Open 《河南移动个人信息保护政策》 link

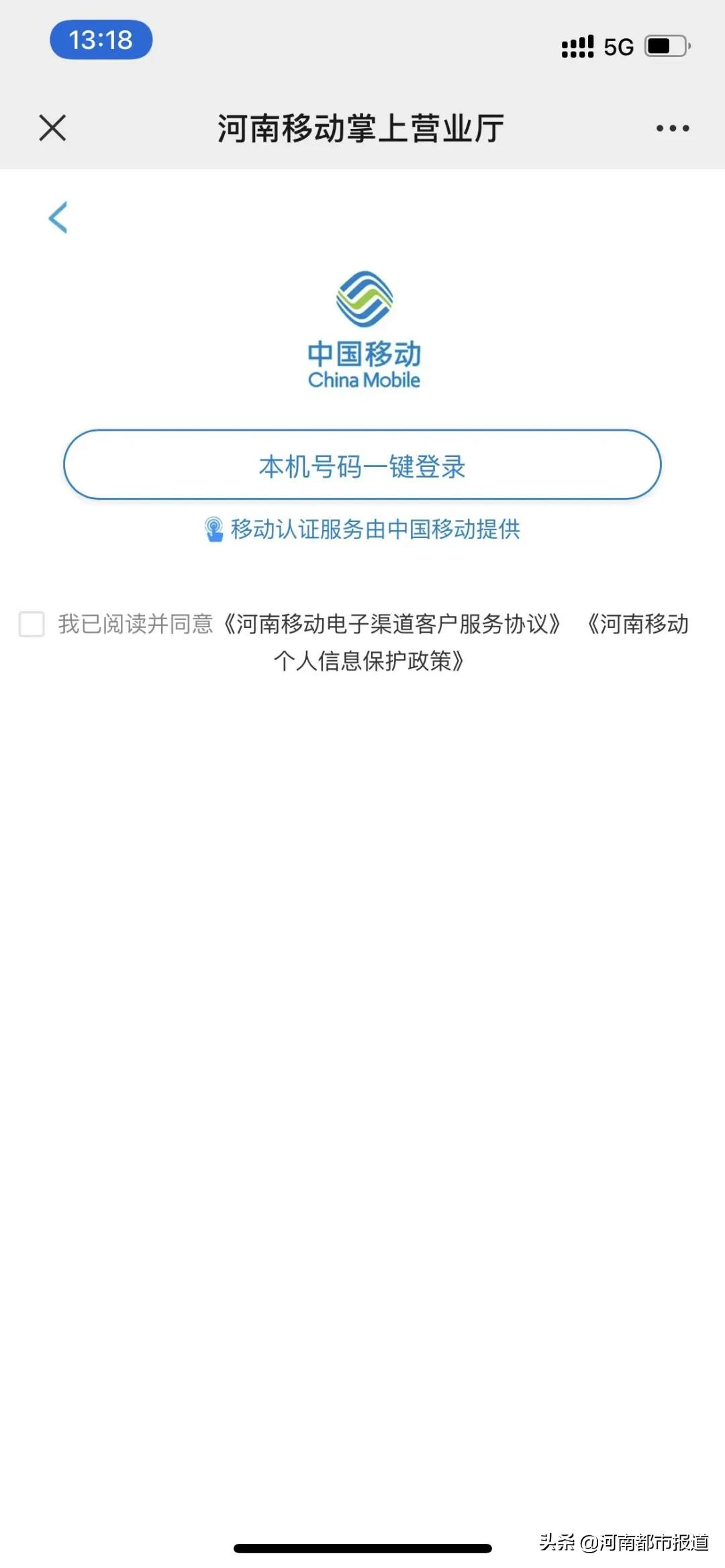pyautogui.click(x=369, y=661)
